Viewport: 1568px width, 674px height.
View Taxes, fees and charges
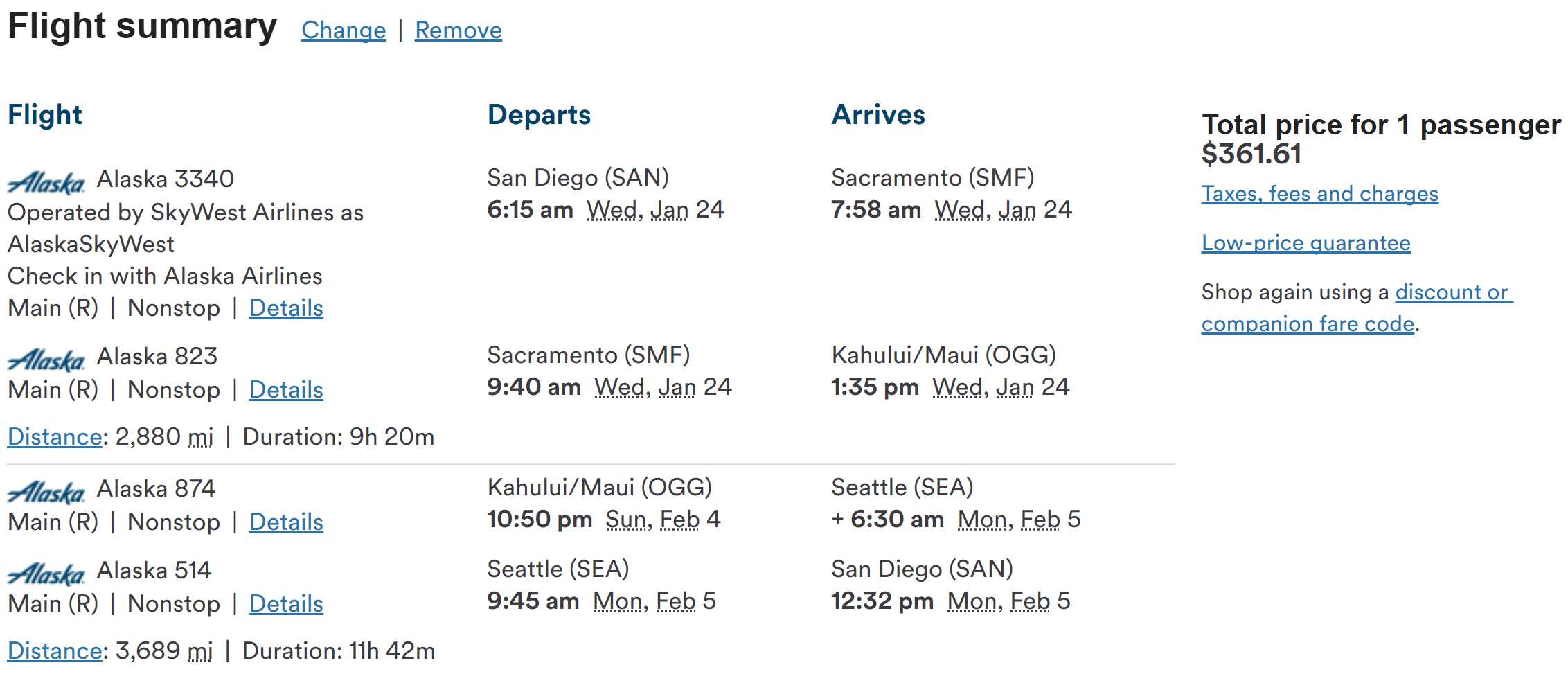click(x=1319, y=194)
